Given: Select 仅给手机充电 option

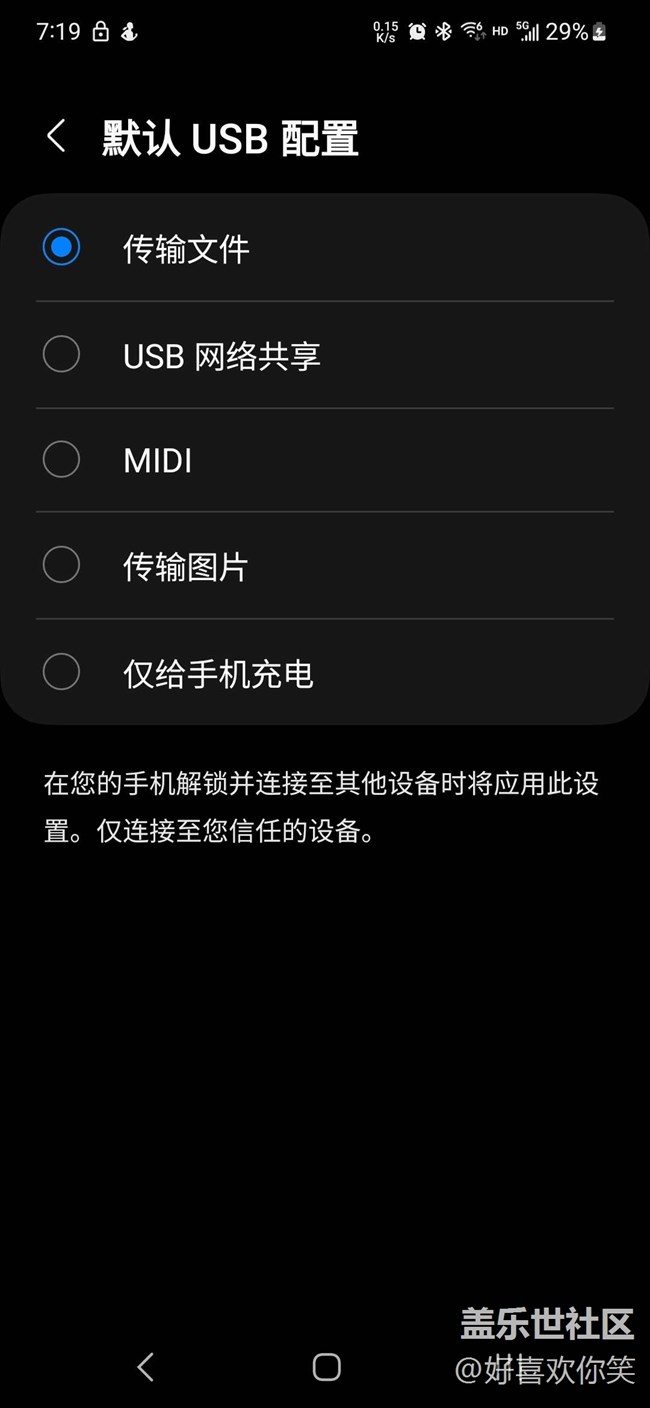Looking at the screenshot, I should (x=325, y=672).
